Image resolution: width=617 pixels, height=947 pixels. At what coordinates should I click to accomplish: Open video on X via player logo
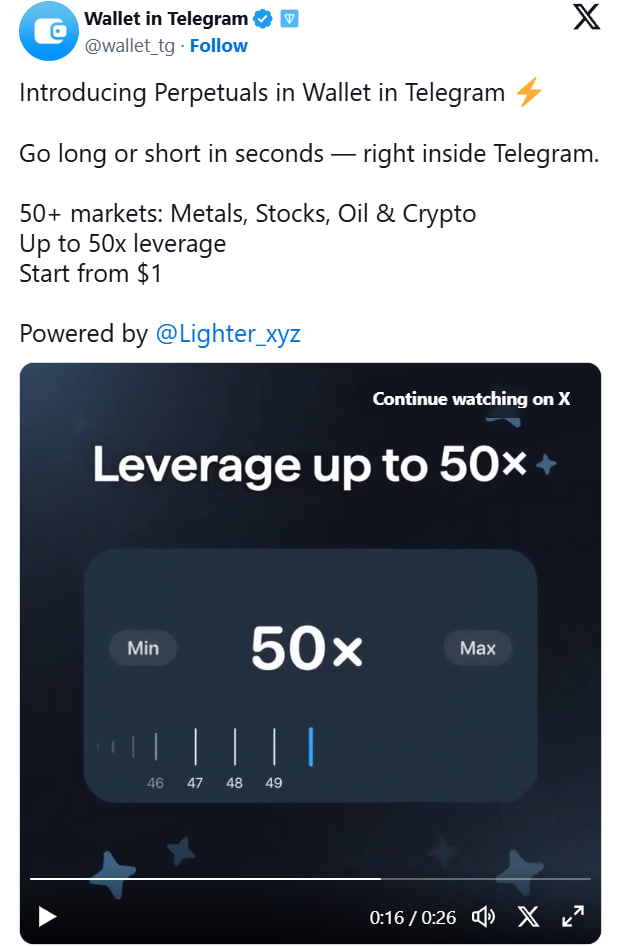tap(528, 916)
